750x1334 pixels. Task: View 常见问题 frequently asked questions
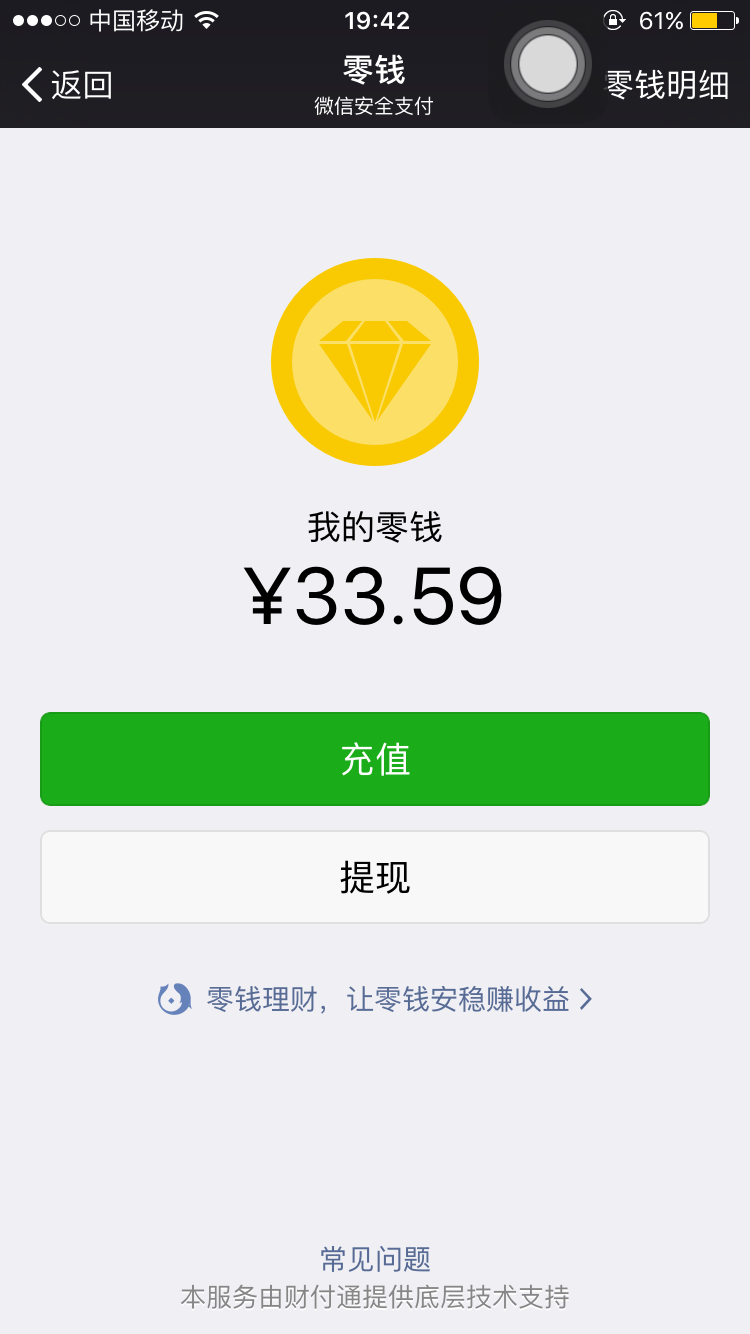click(x=375, y=1258)
